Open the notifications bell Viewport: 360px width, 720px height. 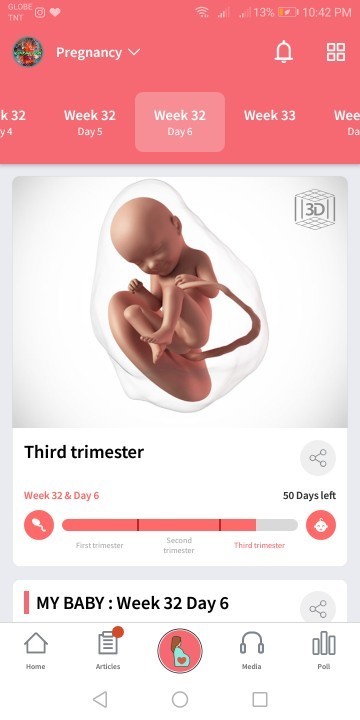point(283,52)
